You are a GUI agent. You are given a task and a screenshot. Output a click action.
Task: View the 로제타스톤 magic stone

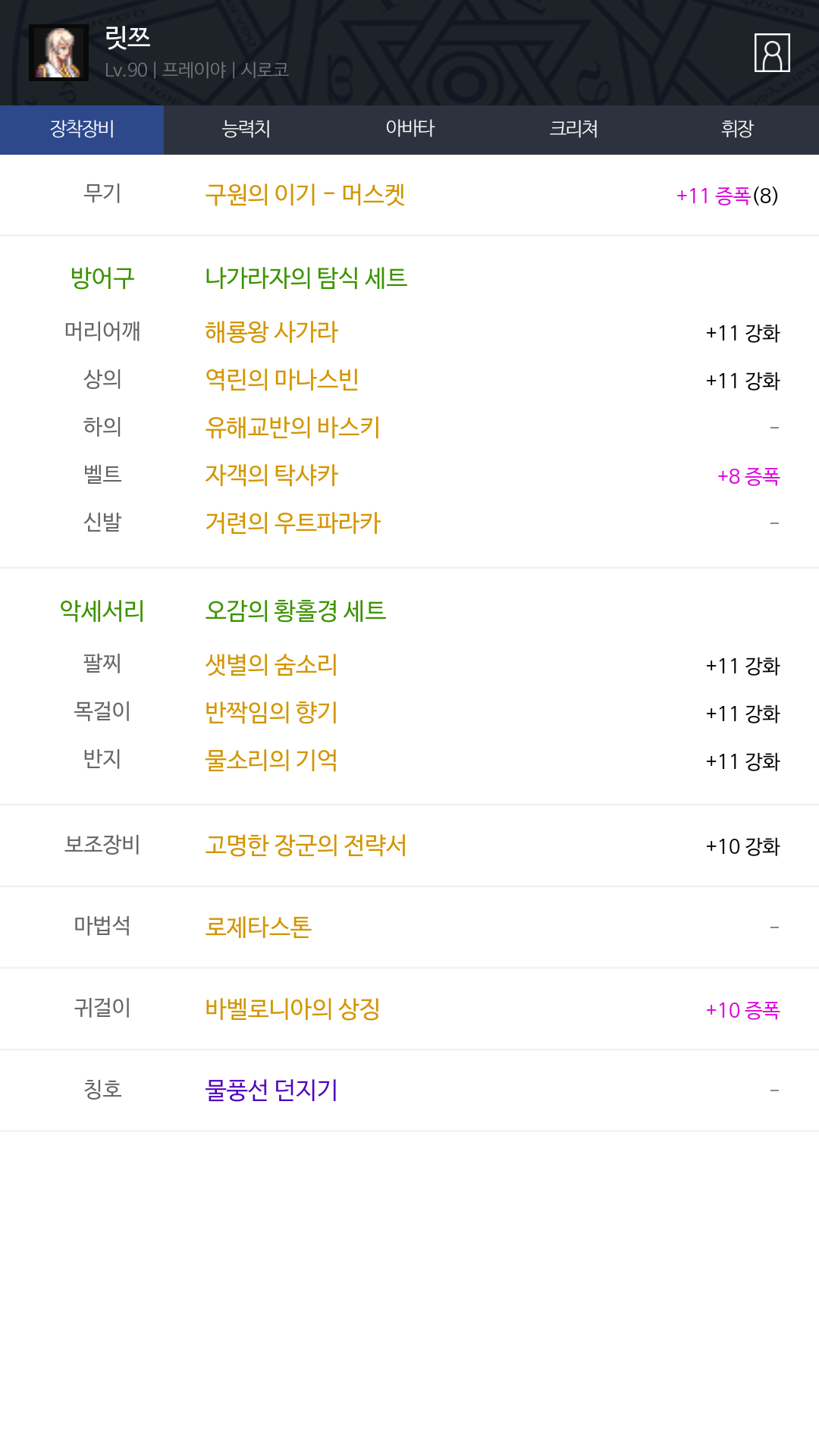pos(258,927)
